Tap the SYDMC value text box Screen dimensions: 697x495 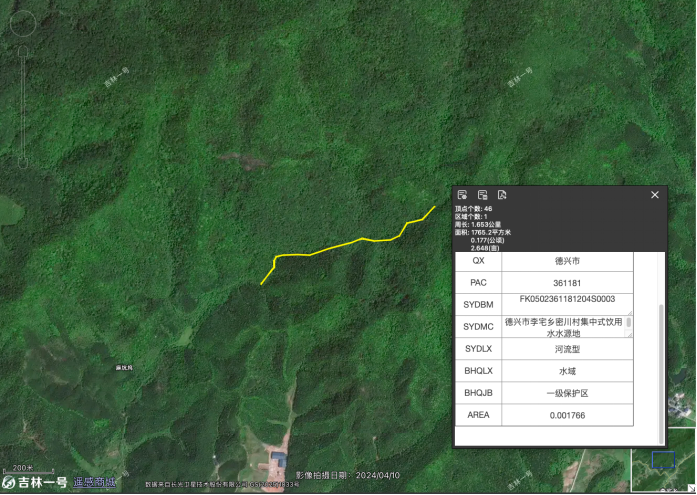click(x=567, y=327)
